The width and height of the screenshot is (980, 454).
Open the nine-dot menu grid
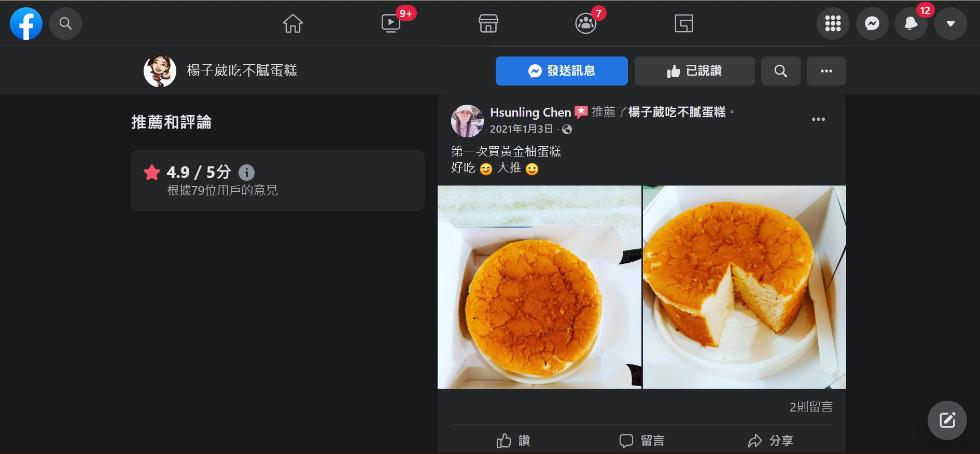point(833,23)
